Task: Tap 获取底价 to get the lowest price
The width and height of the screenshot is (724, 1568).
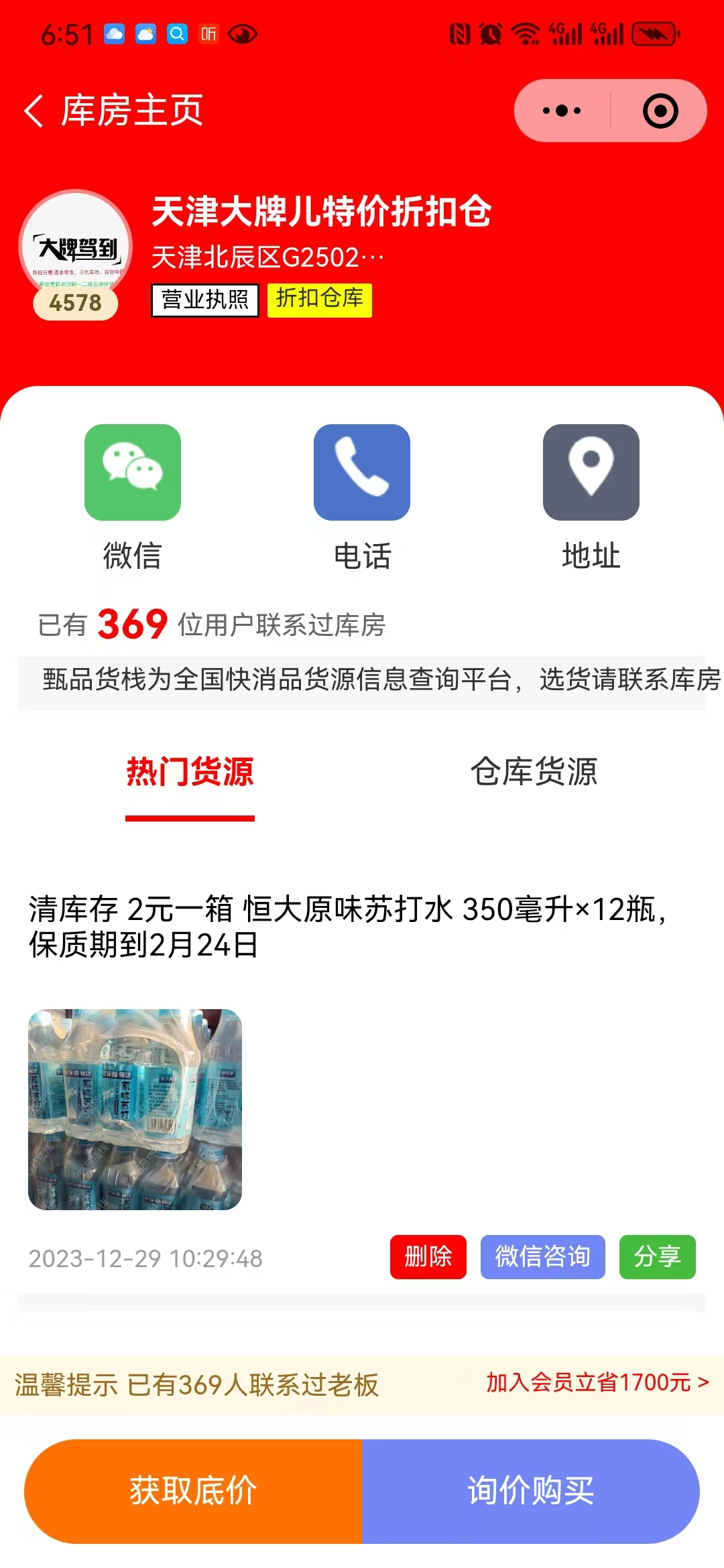Action: pos(193,1491)
